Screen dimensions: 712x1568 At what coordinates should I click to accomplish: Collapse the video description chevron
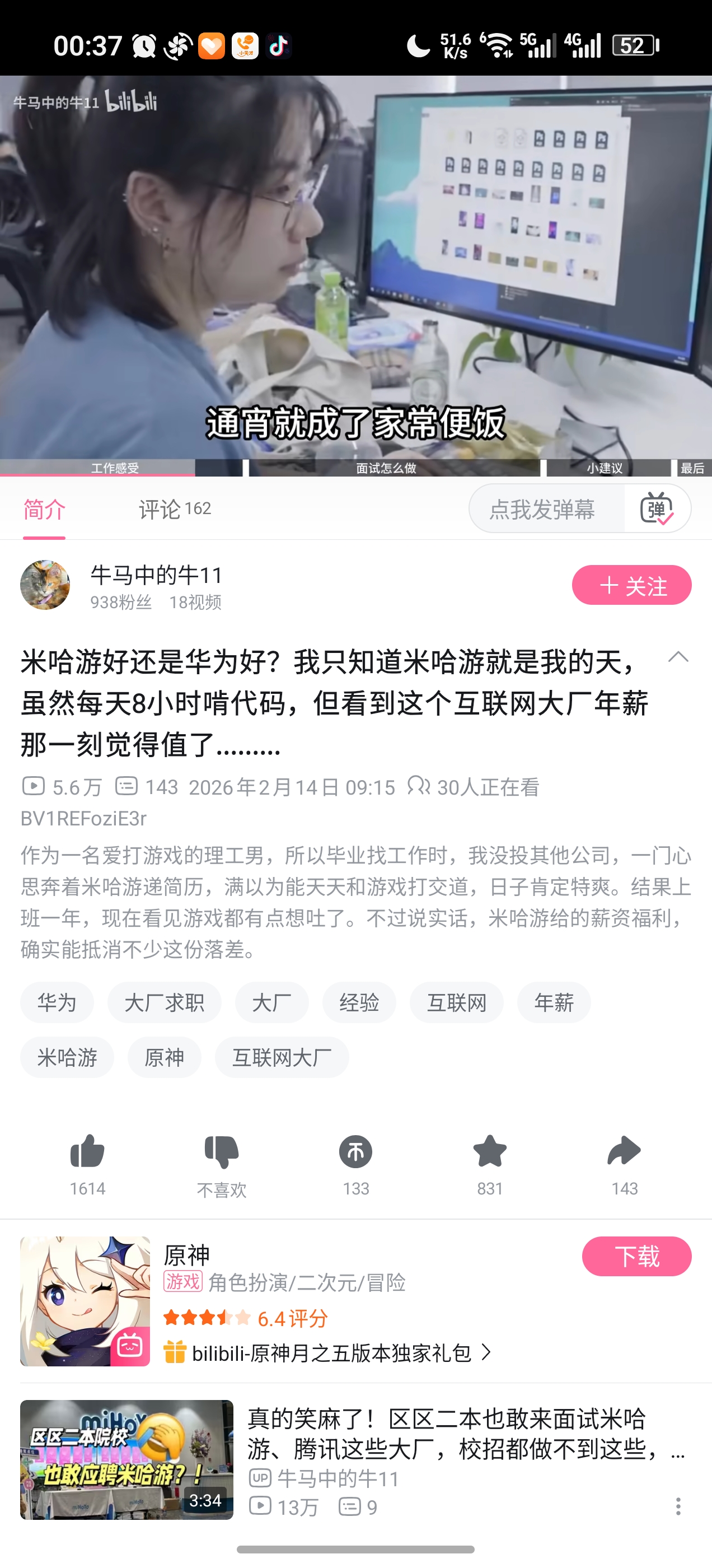click(678, 657)
